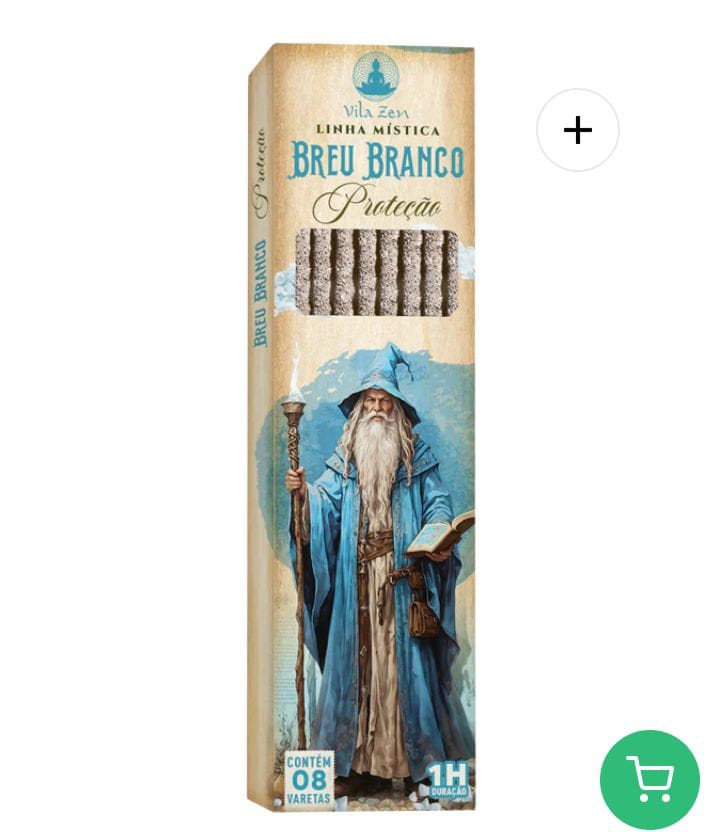
Task: Add the Breu Branco incense with the plus button
Action: point(578,130)
